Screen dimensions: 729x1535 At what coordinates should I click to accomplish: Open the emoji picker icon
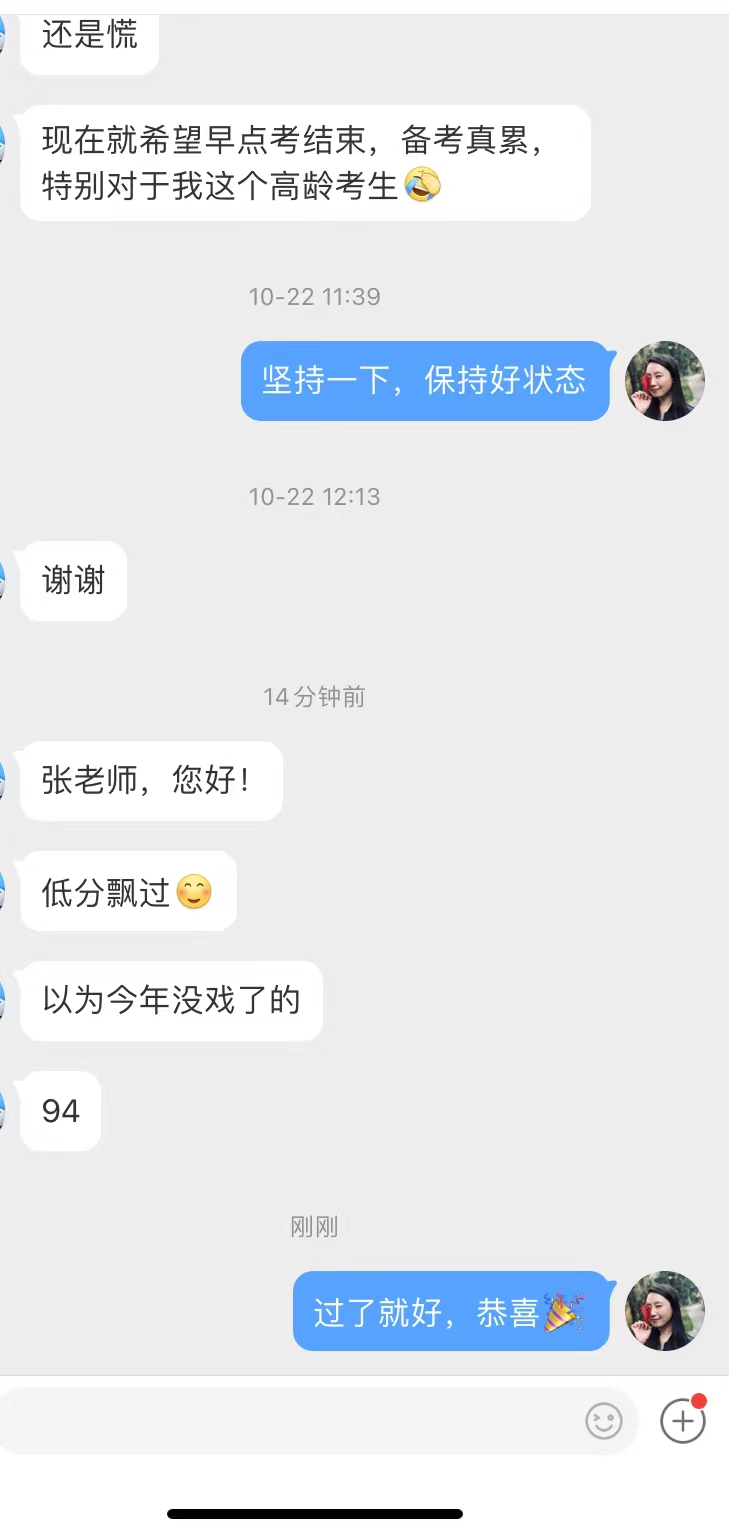(604, 1419)
